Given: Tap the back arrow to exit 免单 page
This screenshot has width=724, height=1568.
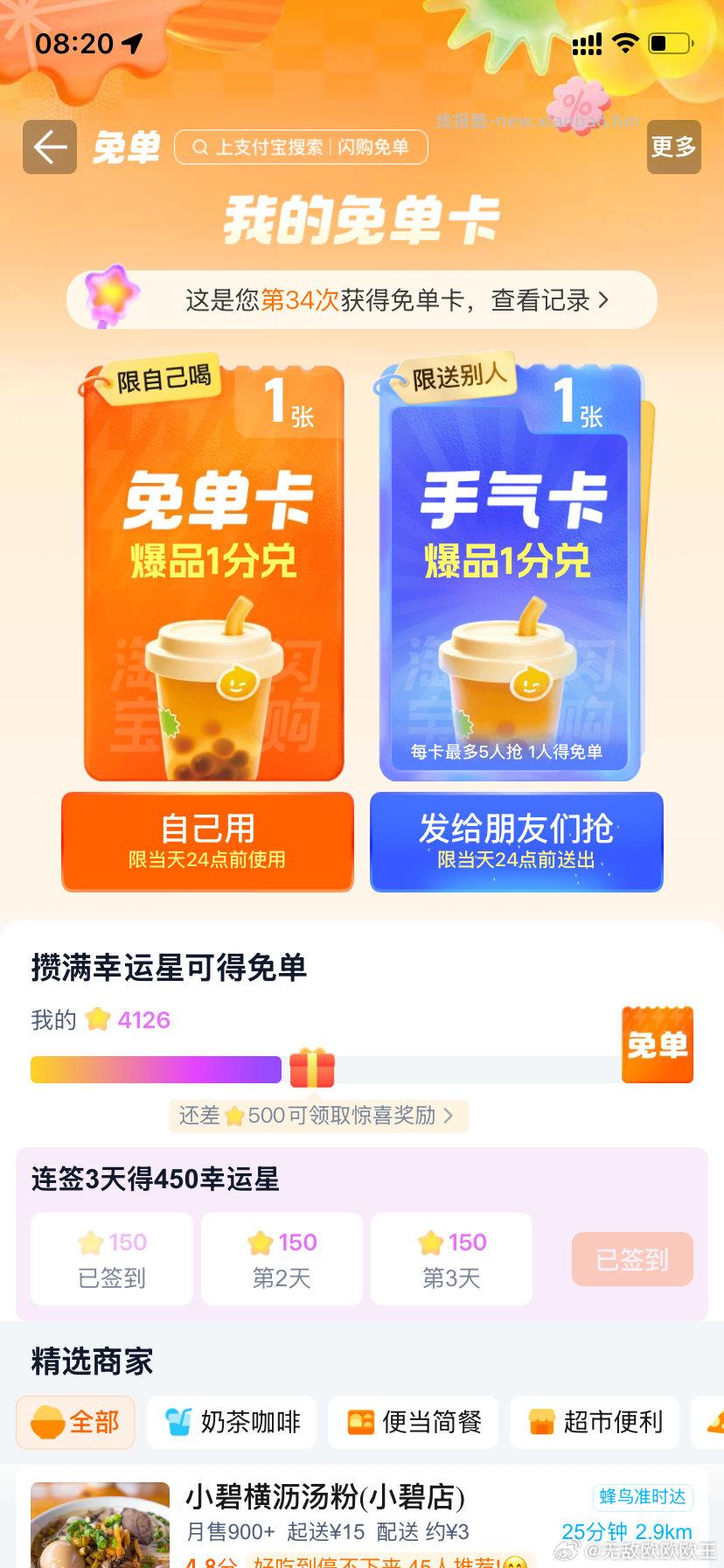Looking at the screenshot, I should pos(48,147).
